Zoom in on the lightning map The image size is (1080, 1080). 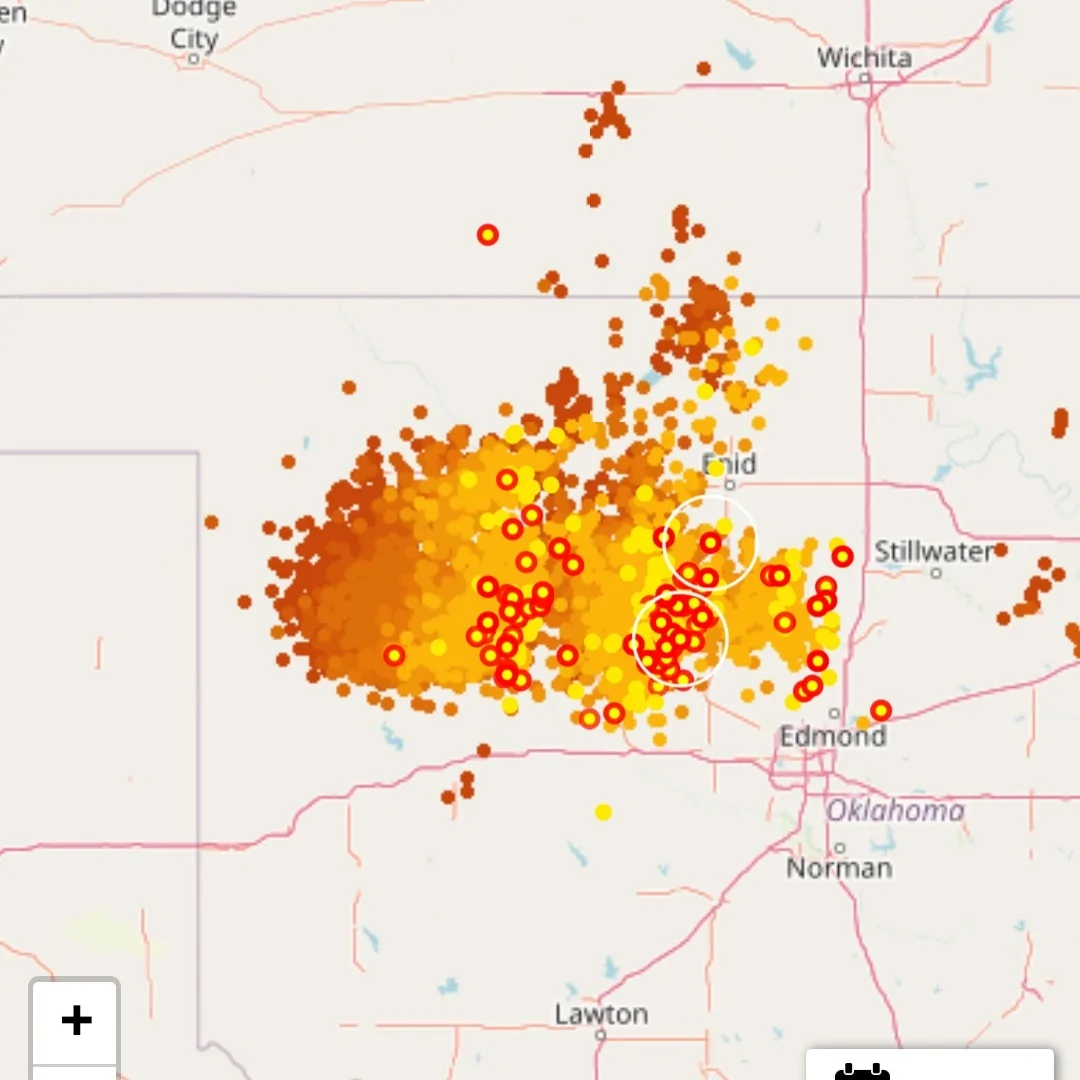tap(76, 1021)
